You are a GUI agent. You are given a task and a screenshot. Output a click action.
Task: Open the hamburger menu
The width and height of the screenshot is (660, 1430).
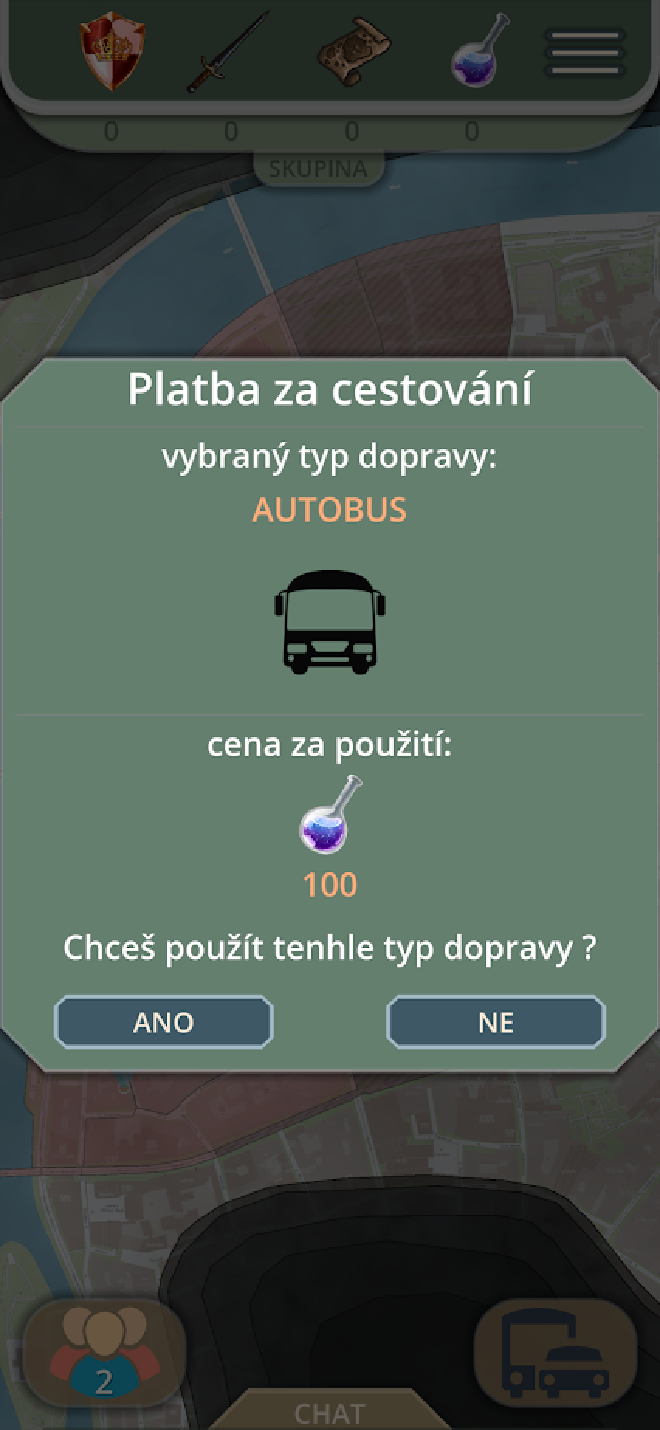click(585, 52)
